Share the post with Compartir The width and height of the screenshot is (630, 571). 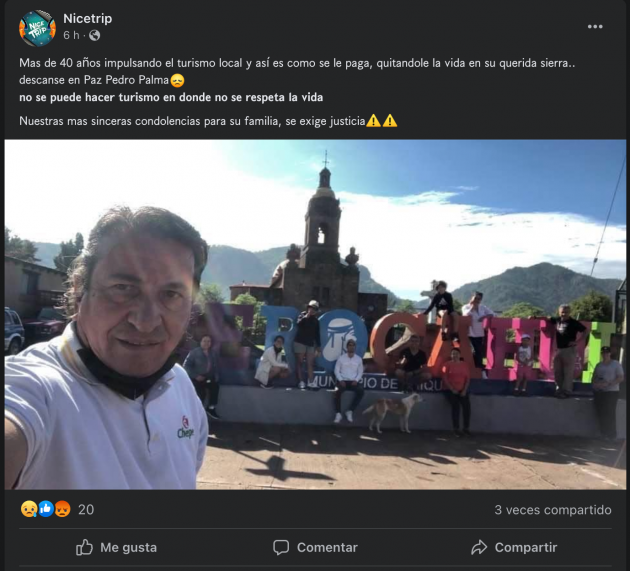tap(513, 547)
